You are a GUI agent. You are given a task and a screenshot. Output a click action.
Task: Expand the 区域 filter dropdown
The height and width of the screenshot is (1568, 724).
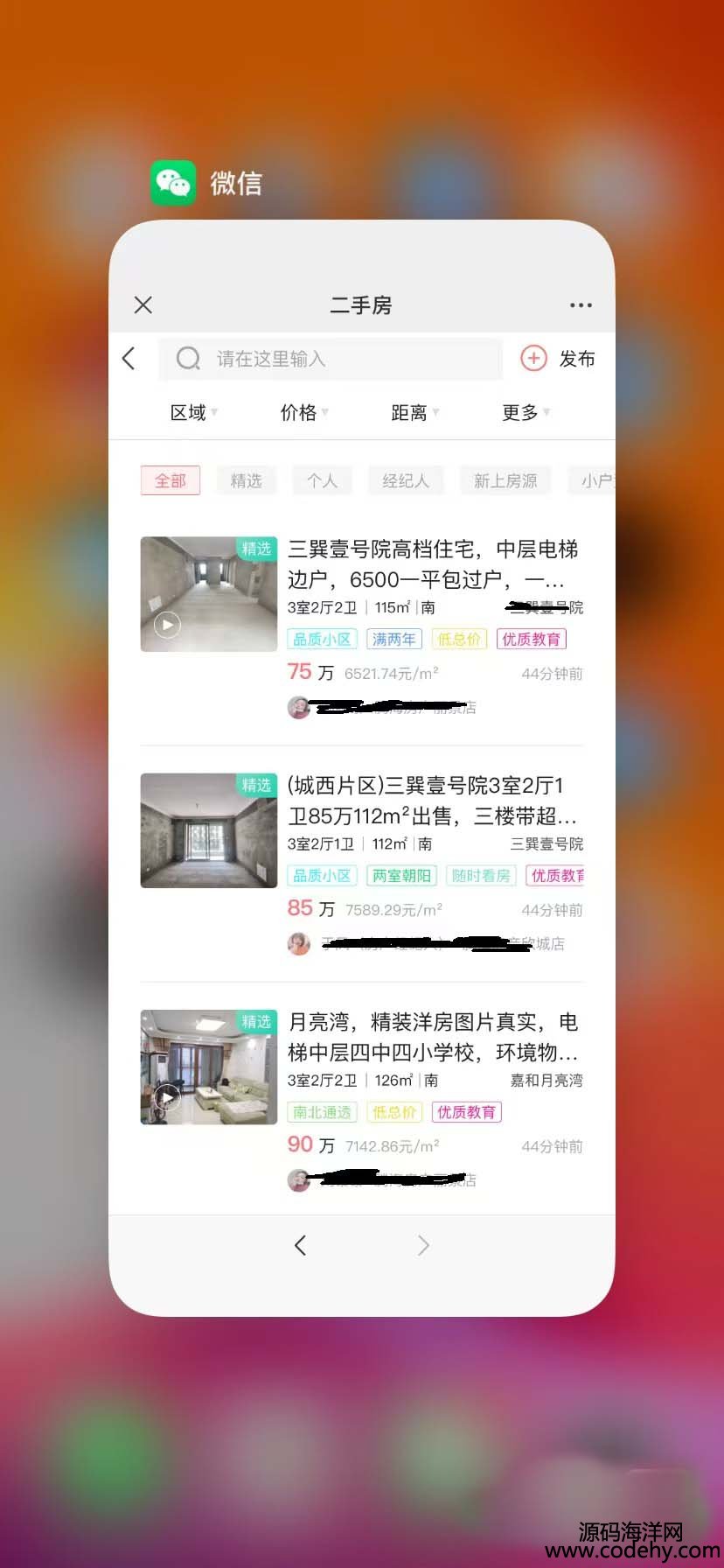[x=193, y=412]
